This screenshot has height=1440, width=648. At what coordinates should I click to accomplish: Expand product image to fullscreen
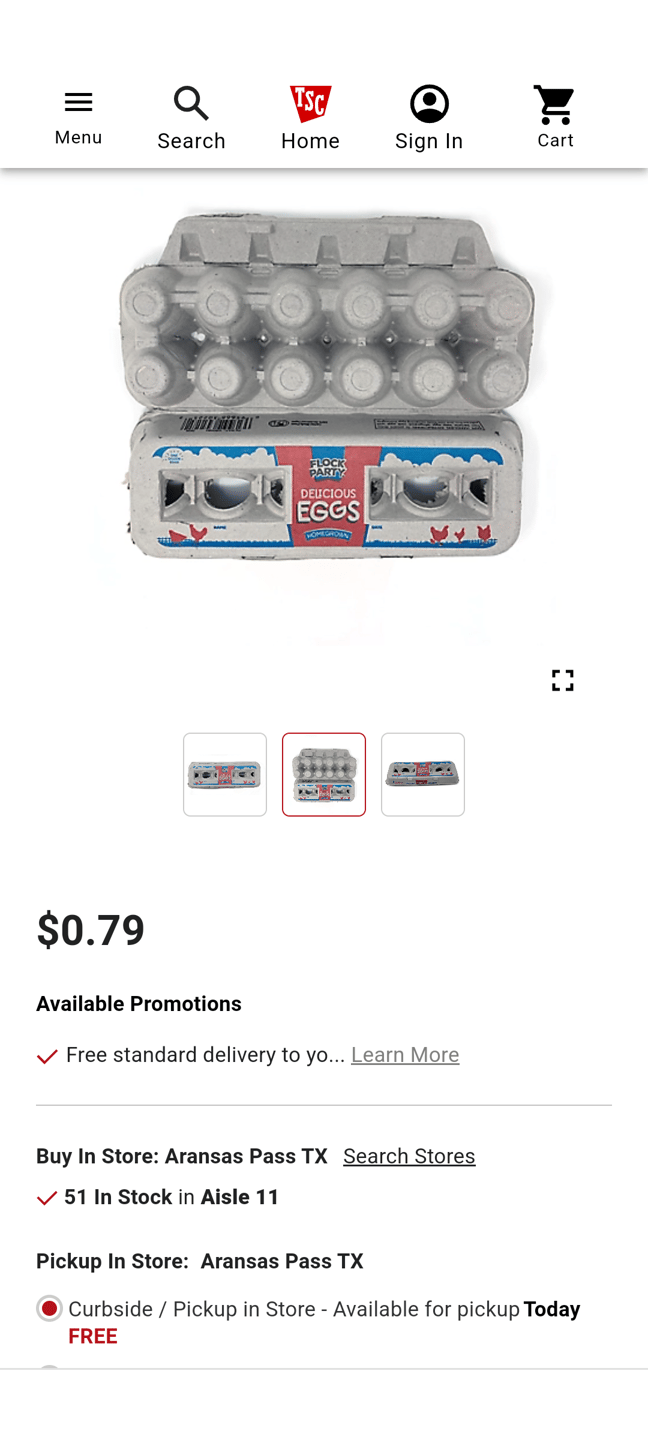click(x=563, y=680)
